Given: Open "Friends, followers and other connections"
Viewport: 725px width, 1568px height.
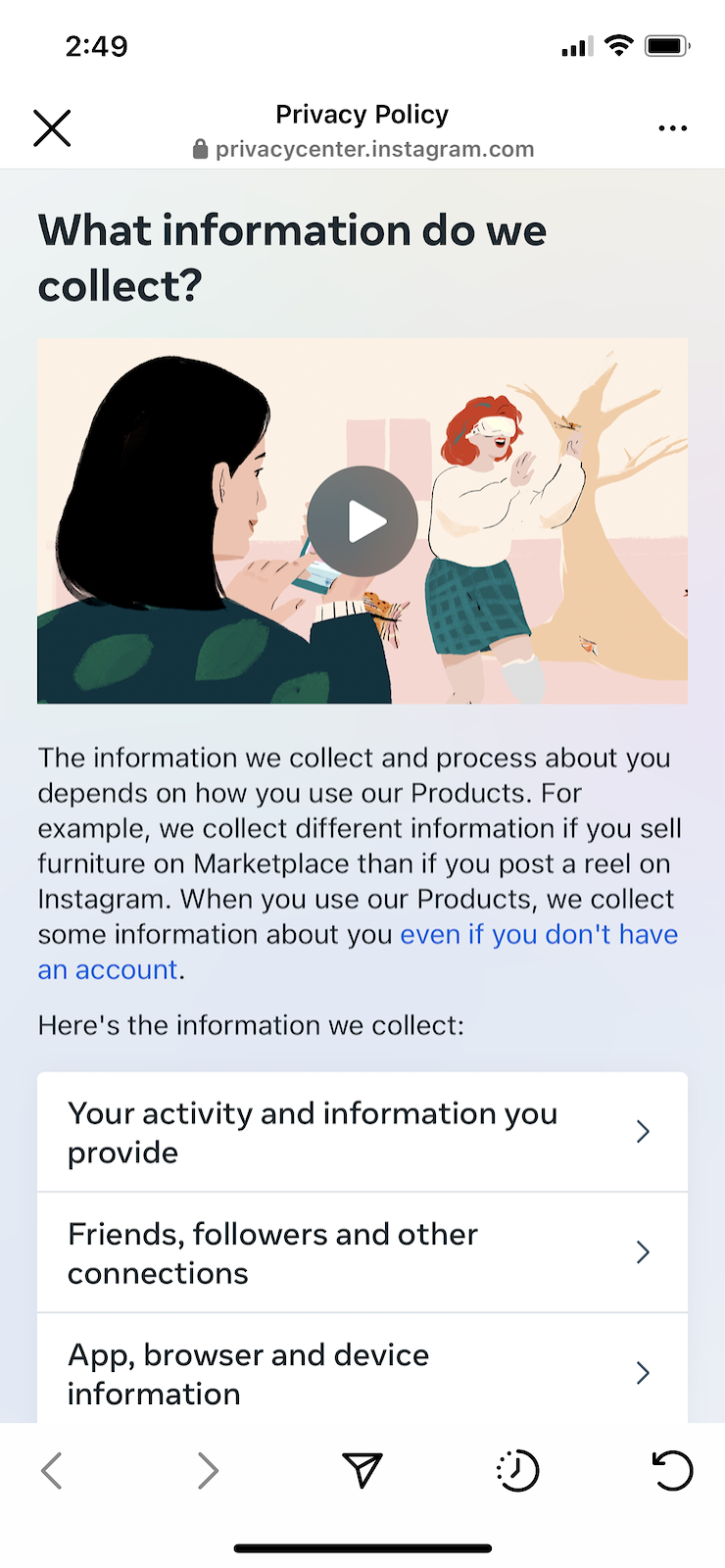Looking at the screenshot, I should (x=362, y=1252).
